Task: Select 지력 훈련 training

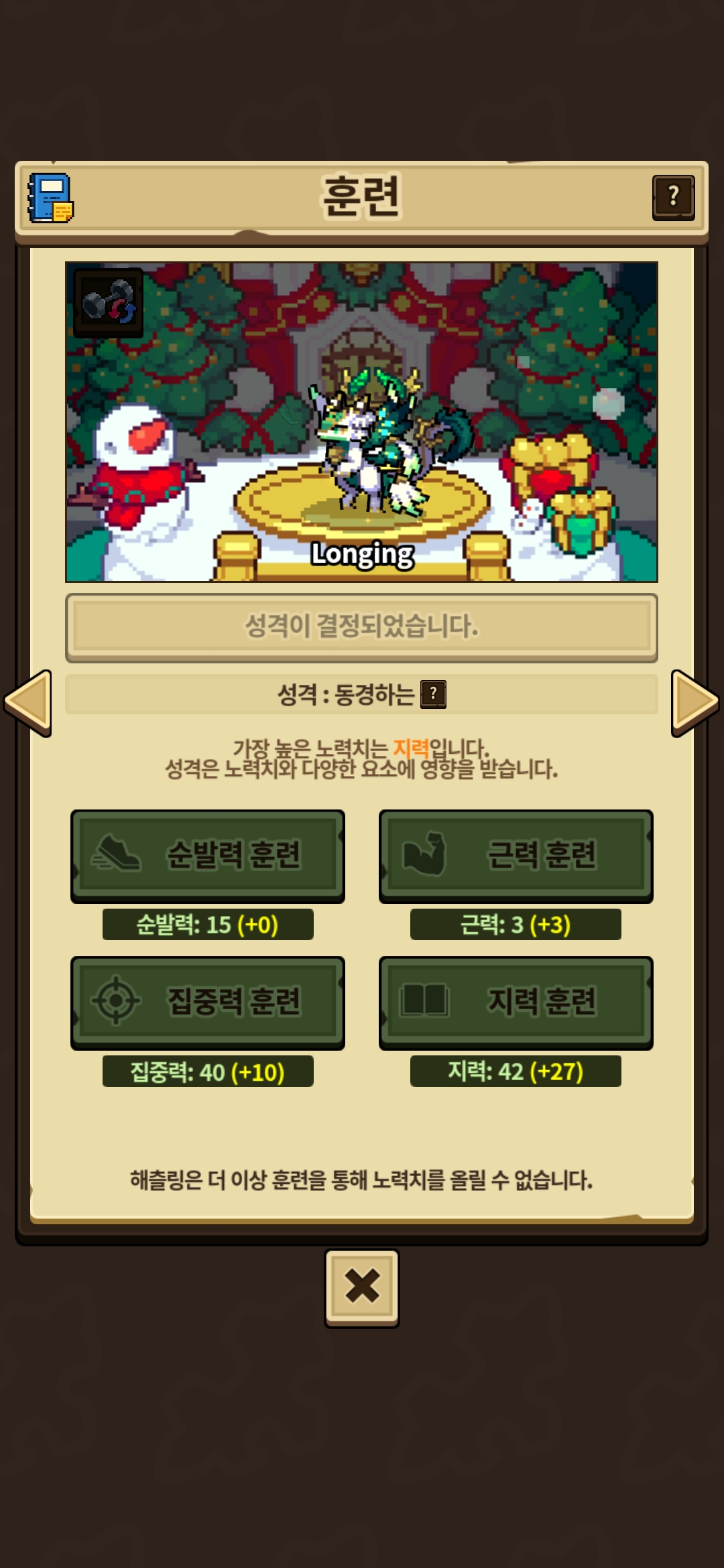Action: 516,1002
